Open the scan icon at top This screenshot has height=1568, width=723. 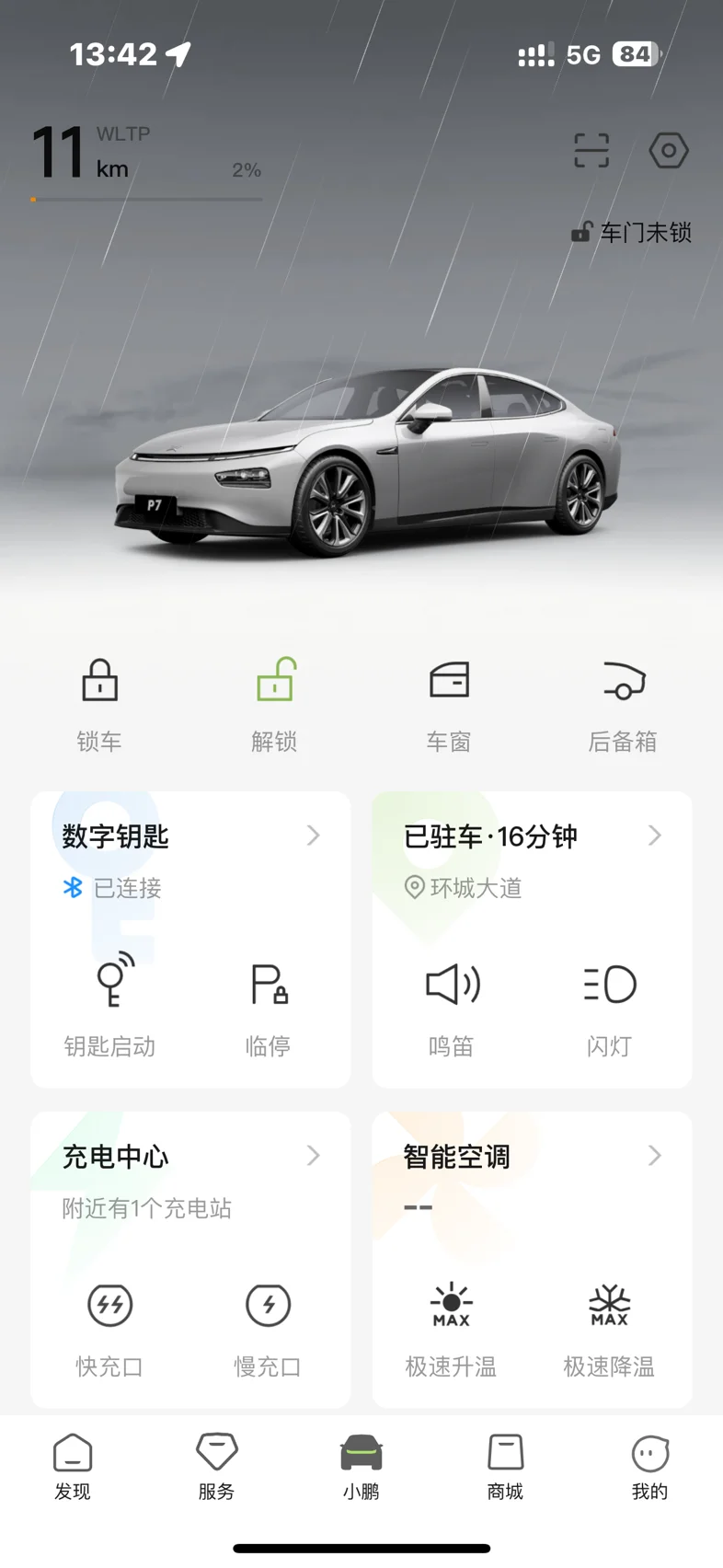(x=591, y=150)
